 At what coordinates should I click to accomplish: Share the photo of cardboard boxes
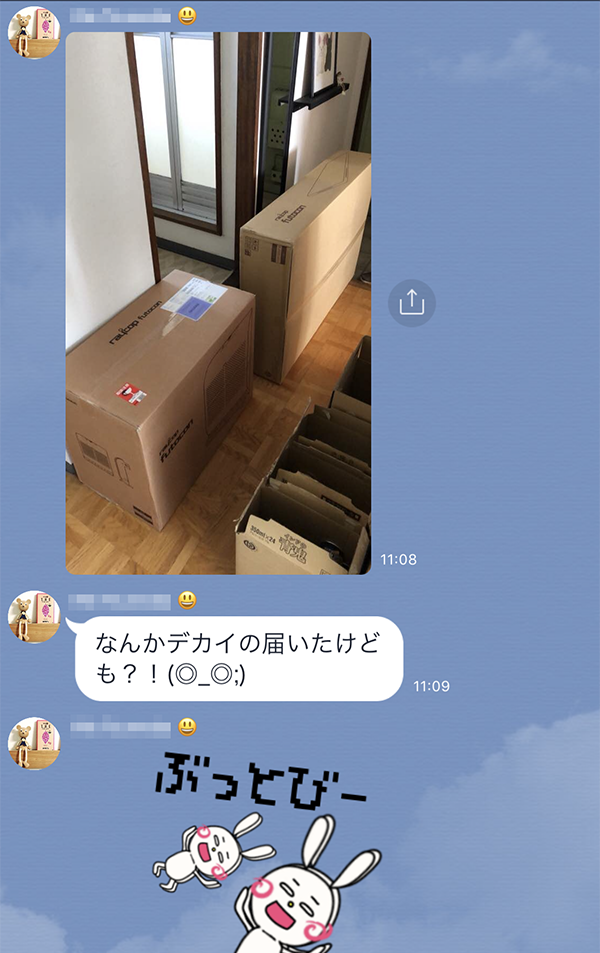pyautogui.click(x=411, y=302)
